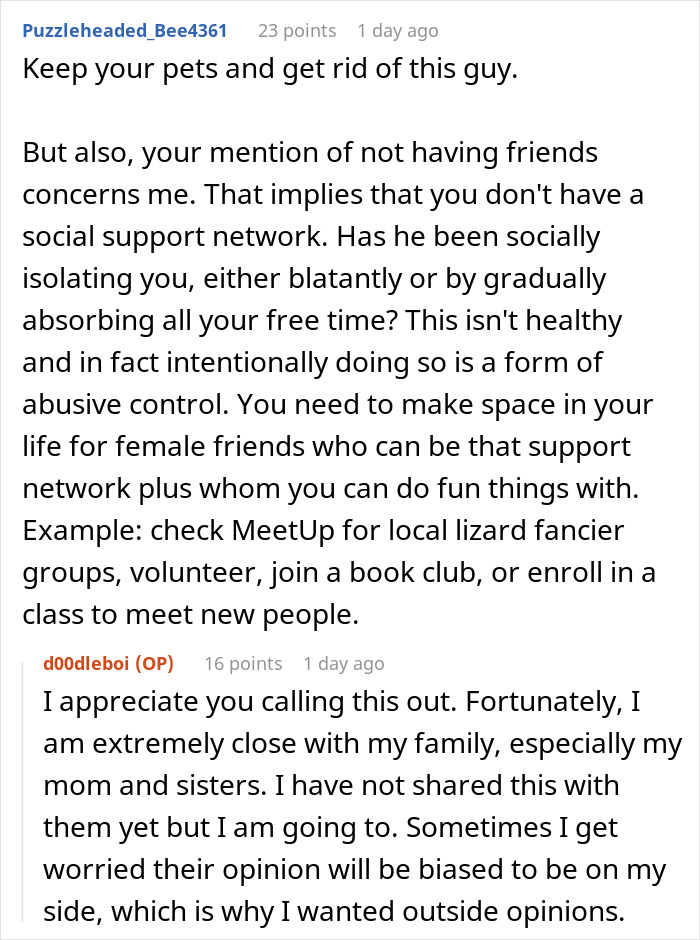Open d00dleboi's (OP) user profile

coord(90,663)
